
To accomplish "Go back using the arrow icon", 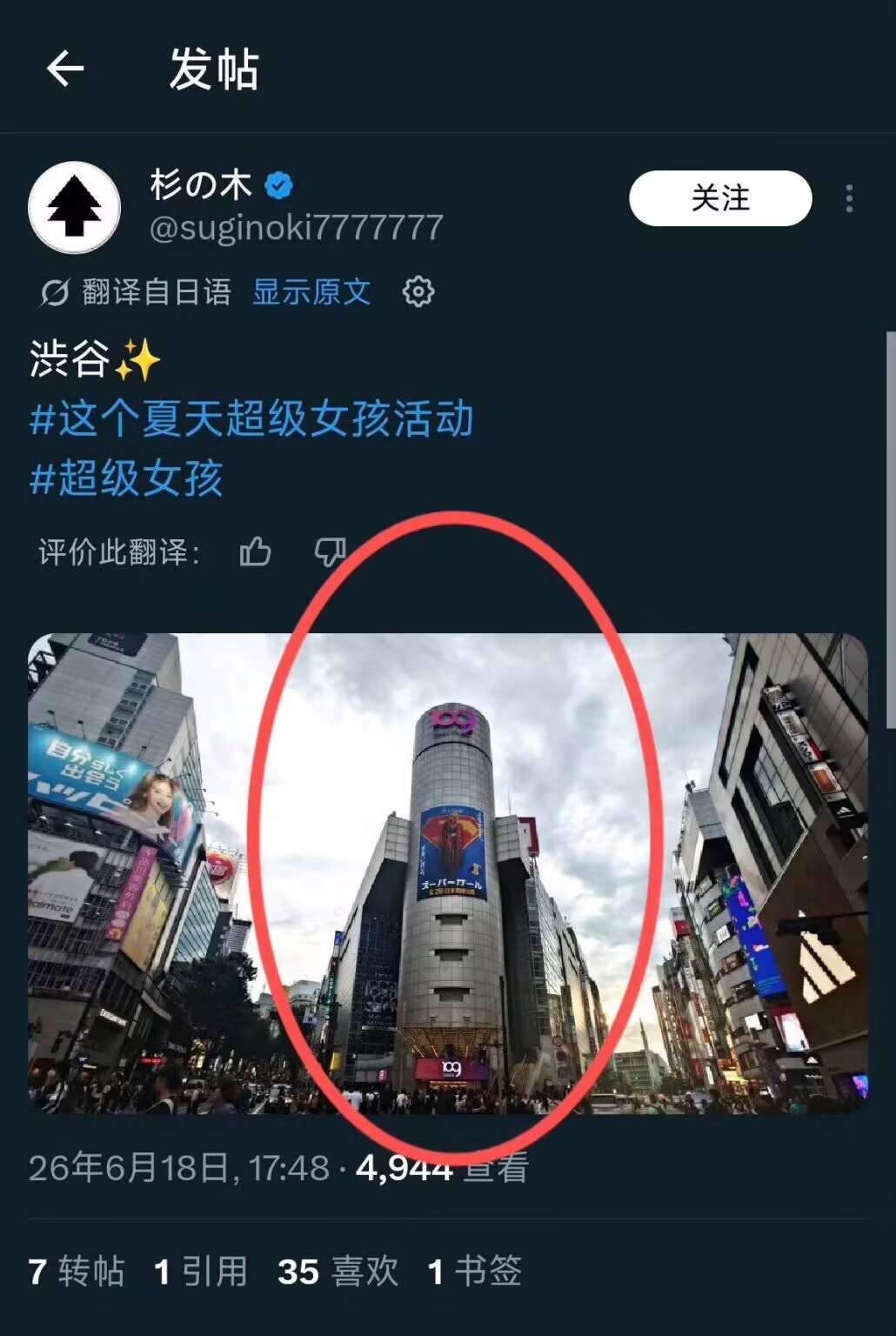I will click(65, 69).
